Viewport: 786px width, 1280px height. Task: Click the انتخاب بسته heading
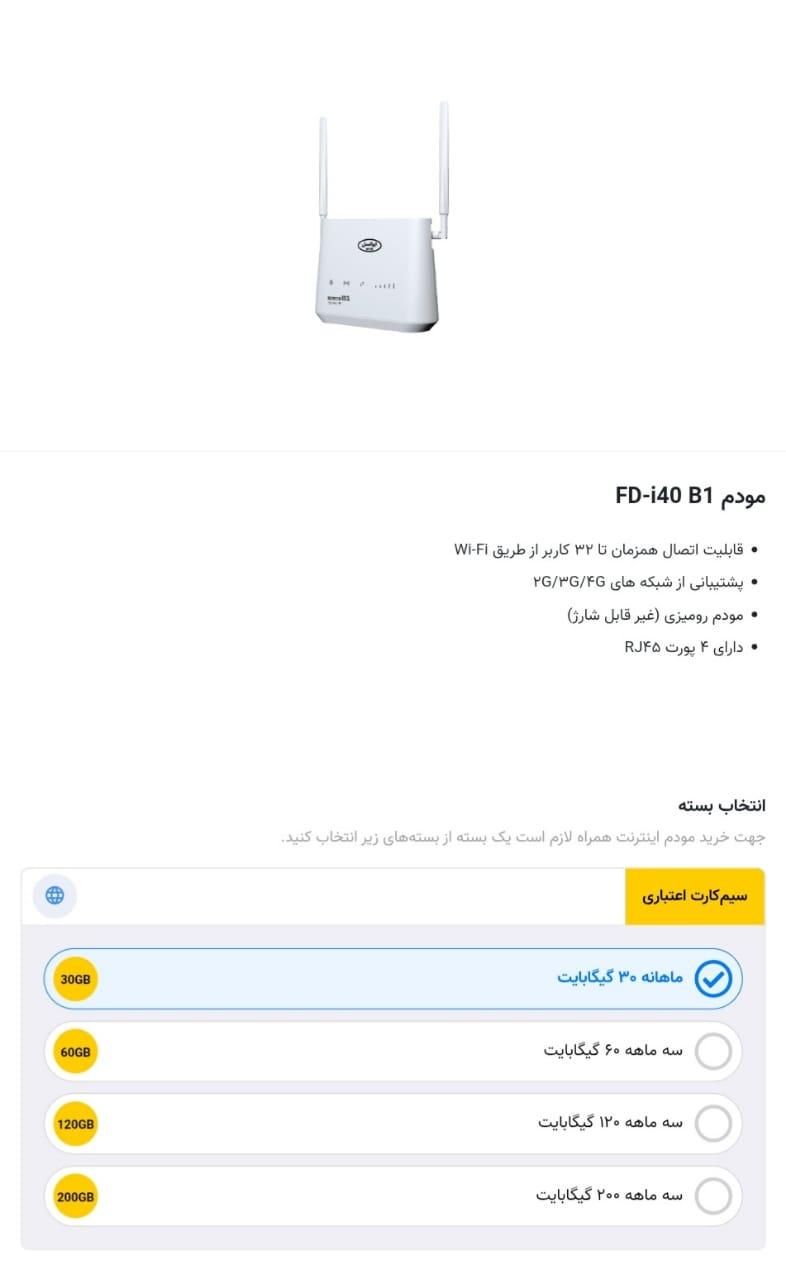[x=717, y=804]
